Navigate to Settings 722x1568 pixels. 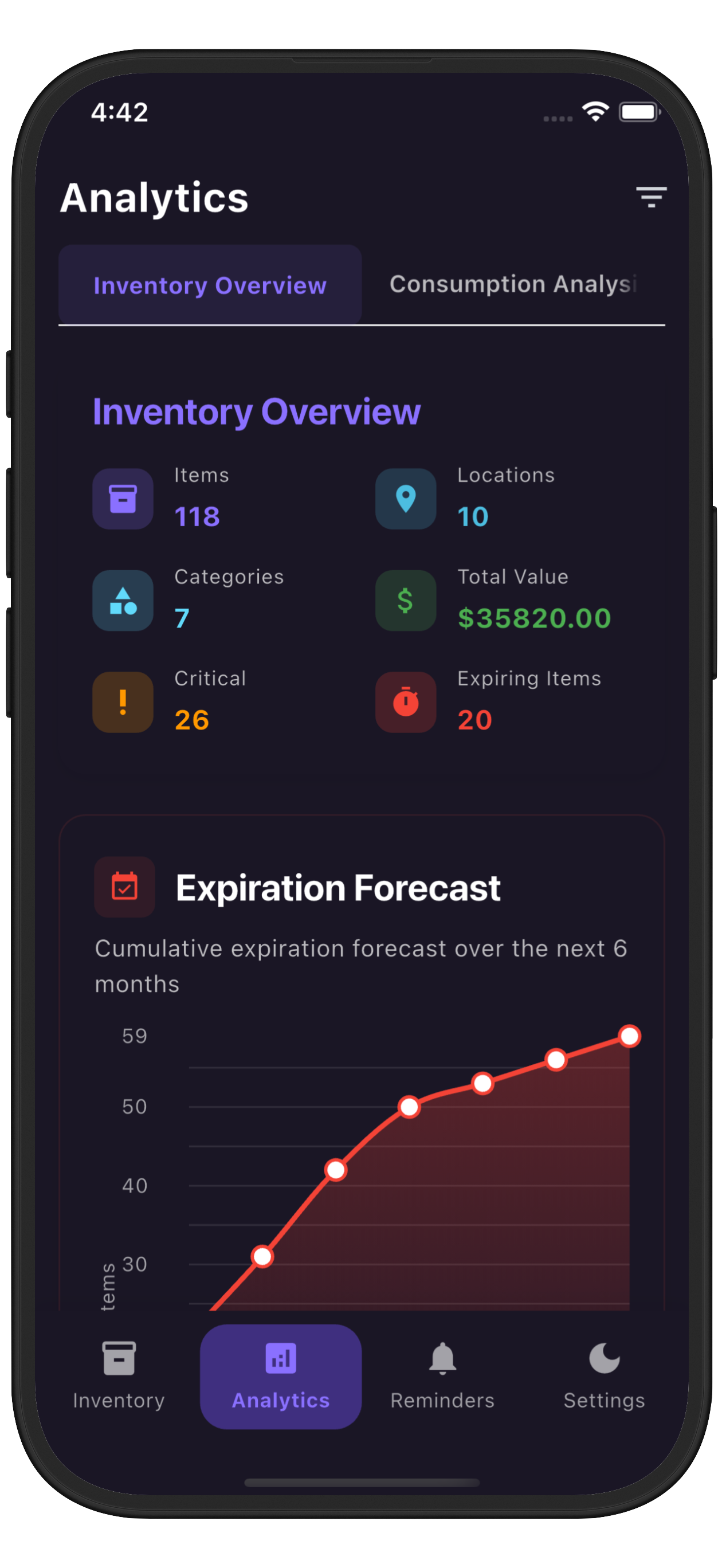click(x=604, y=1375)
